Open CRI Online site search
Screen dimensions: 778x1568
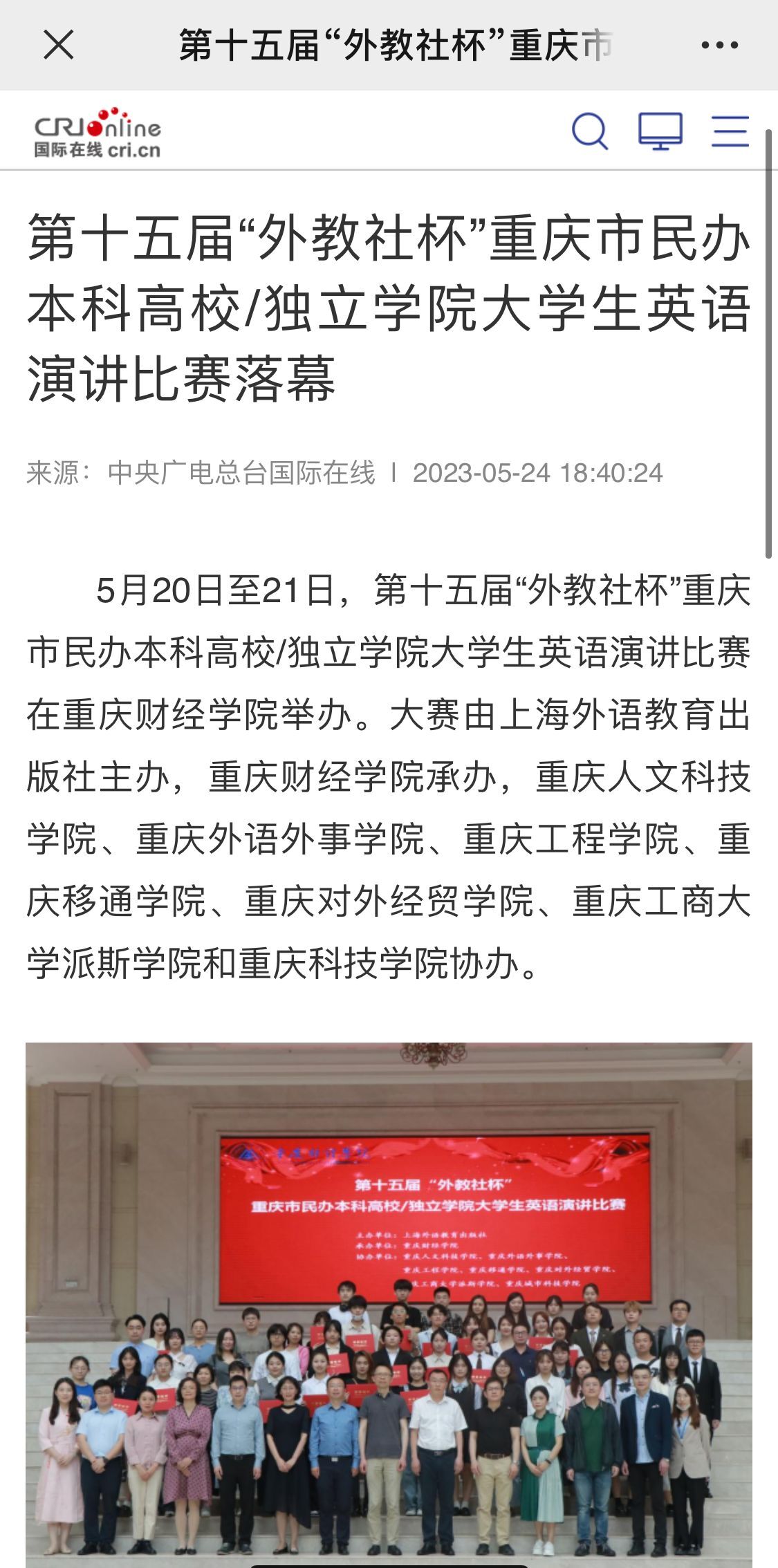point(590,131)
